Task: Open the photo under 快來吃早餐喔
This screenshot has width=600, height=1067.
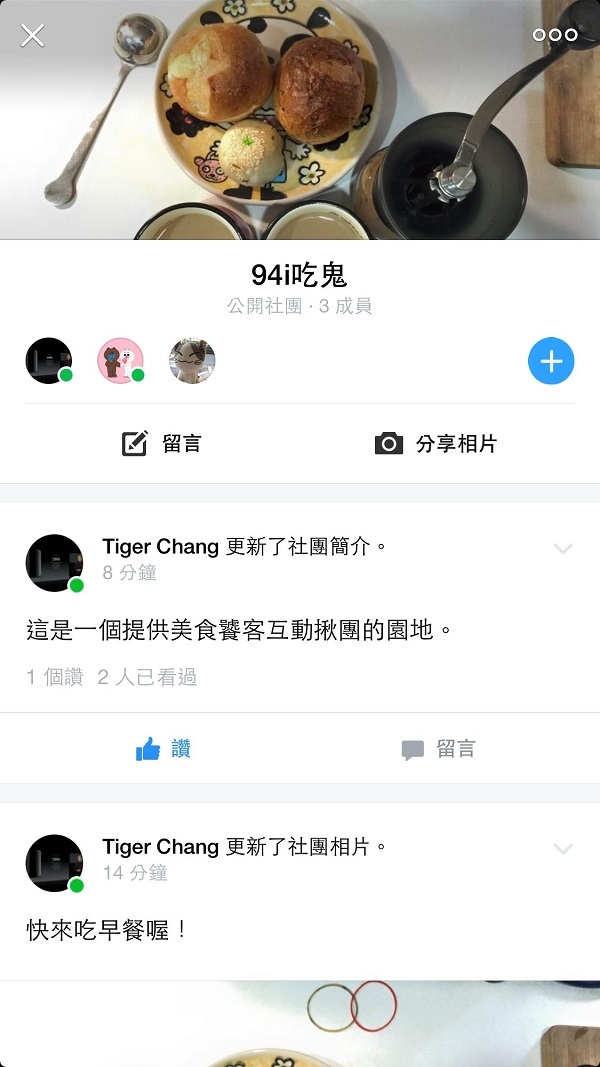Action: 300,1023
